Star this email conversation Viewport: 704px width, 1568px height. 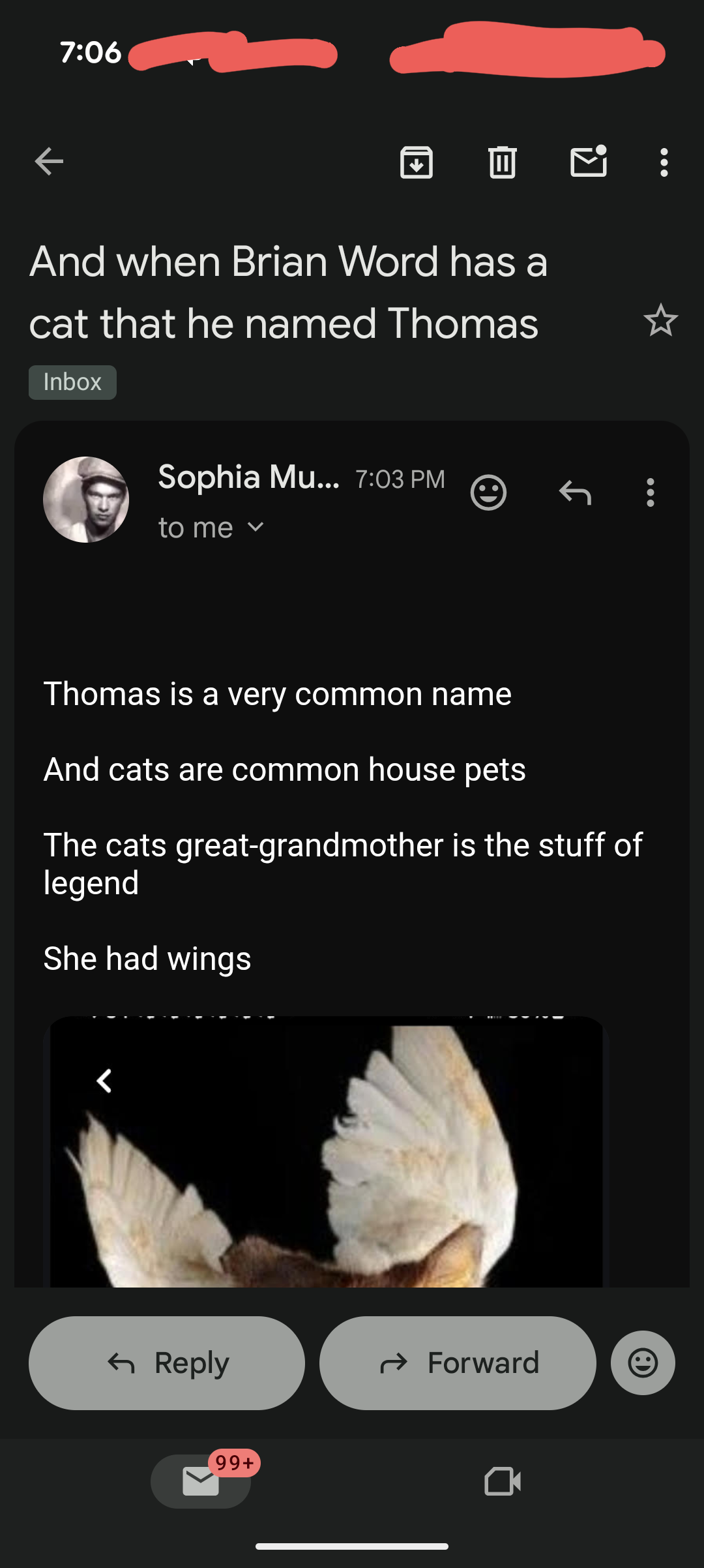(660, 320)
